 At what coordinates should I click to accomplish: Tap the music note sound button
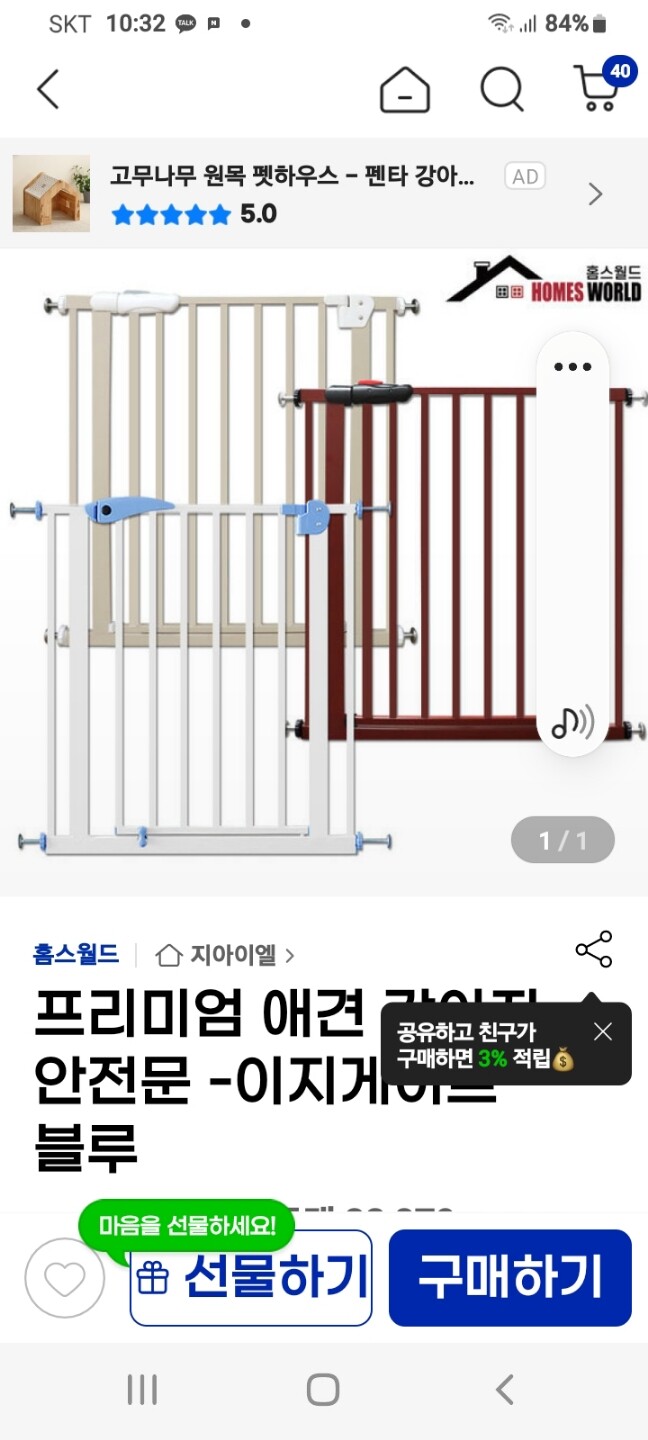(573, 721)
